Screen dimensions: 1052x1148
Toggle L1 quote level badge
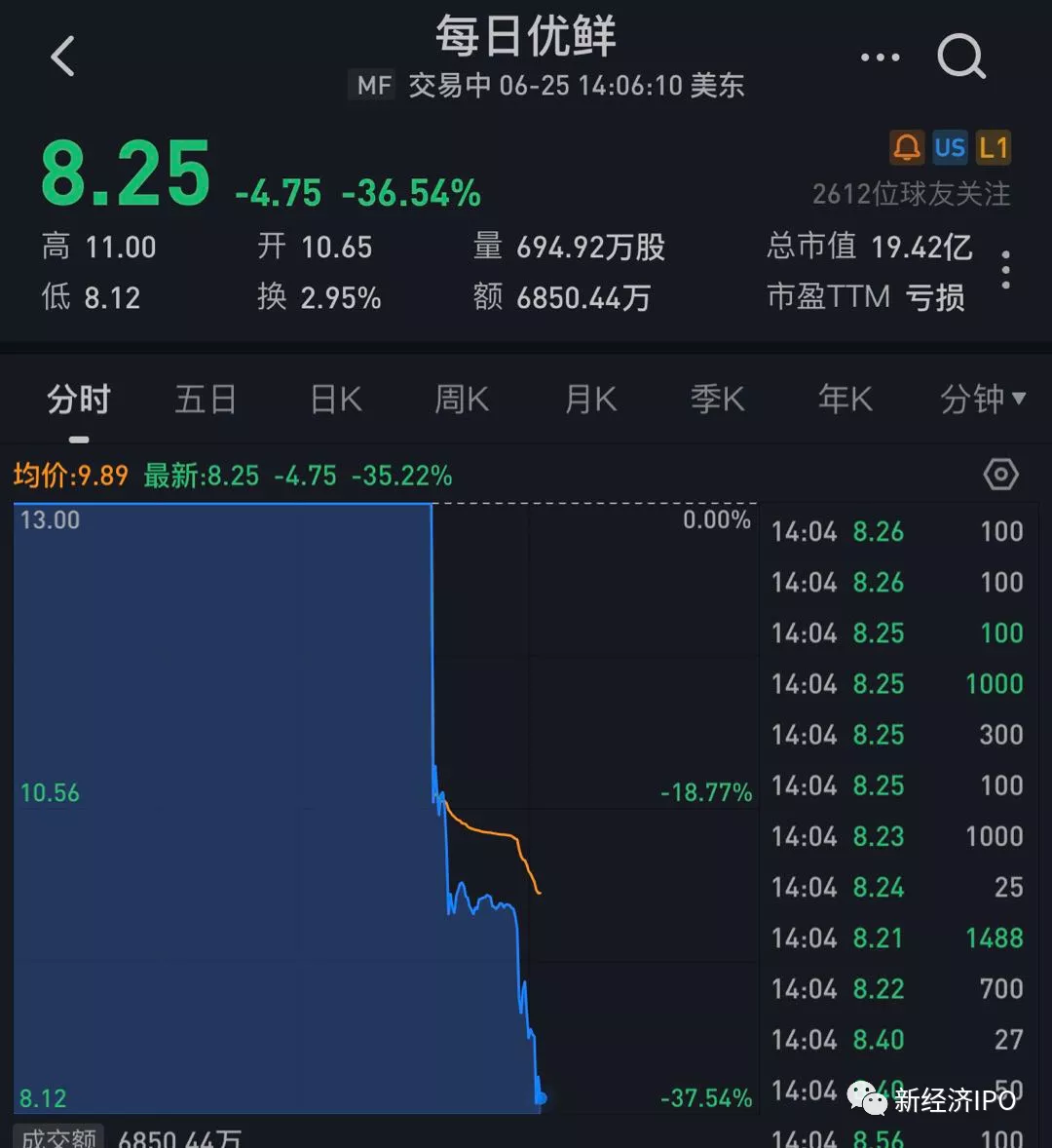coord(995,147)
